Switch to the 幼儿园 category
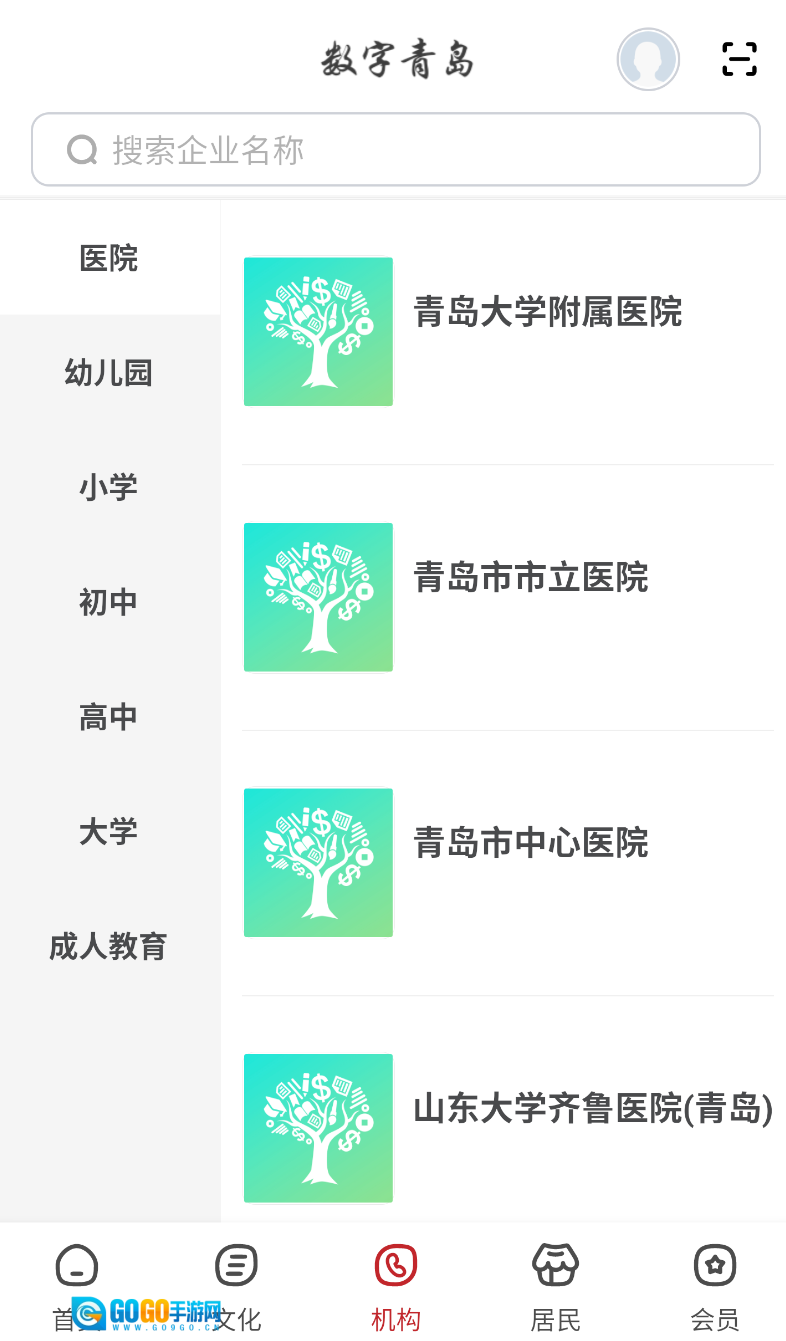The width and height of the screenshot is (786, 1341). pos(109,373)
